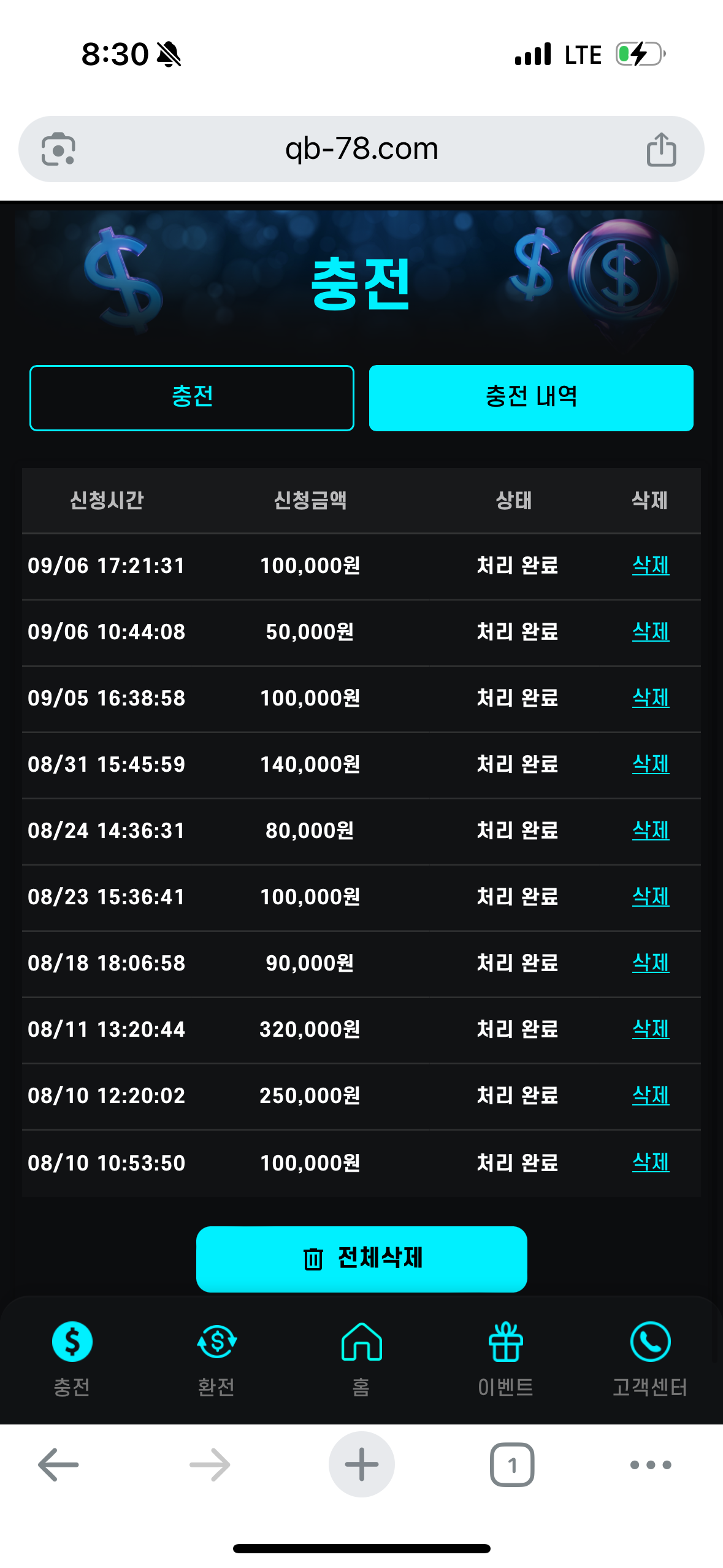Open a new browser tab
Screen dimensions: 723x1568
click(361, 1465)
